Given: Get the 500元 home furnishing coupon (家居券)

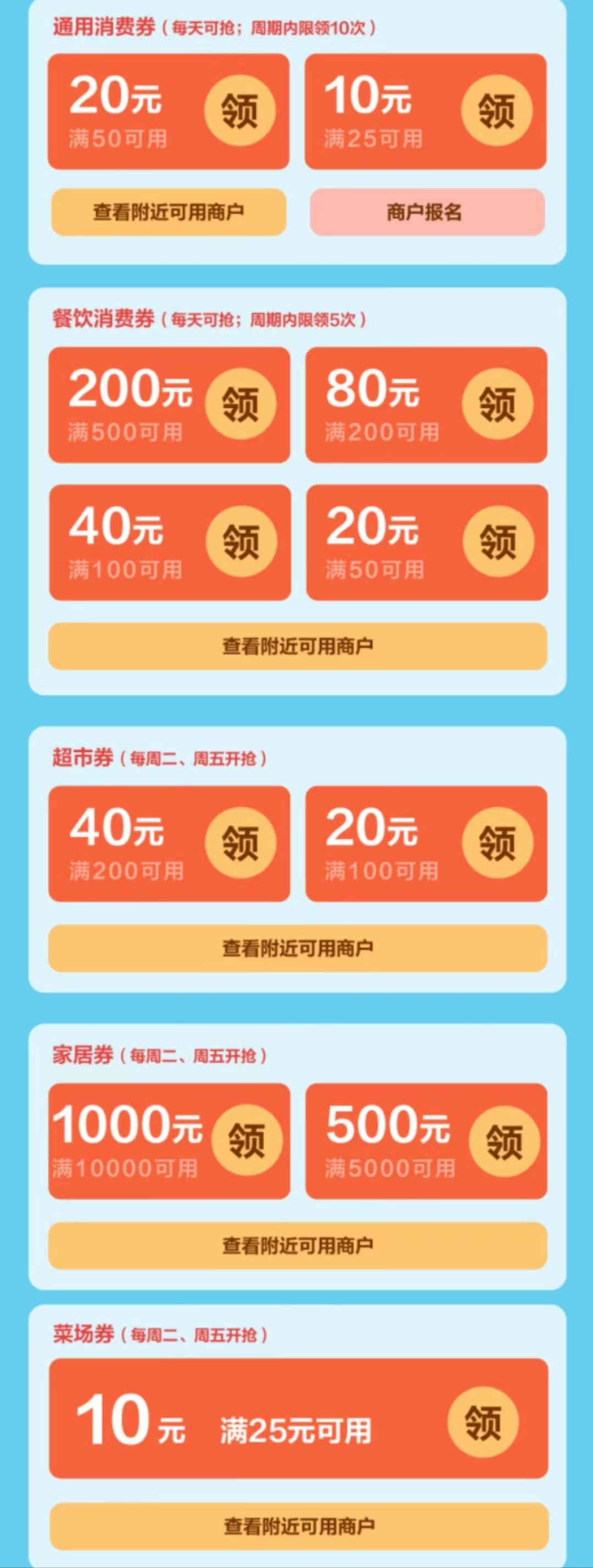Looking at the screenshot, I should [x=504, y=1141].
